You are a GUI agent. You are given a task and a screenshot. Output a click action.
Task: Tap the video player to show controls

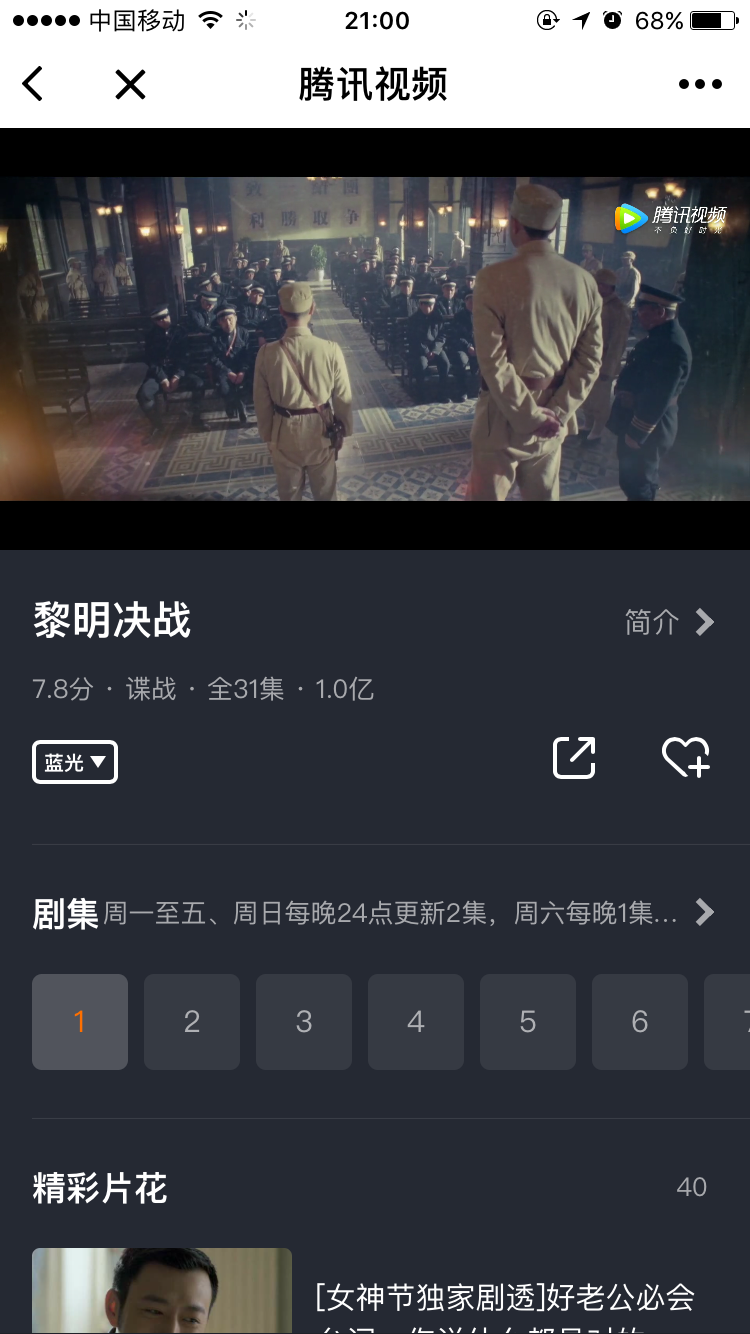point(375,340)
